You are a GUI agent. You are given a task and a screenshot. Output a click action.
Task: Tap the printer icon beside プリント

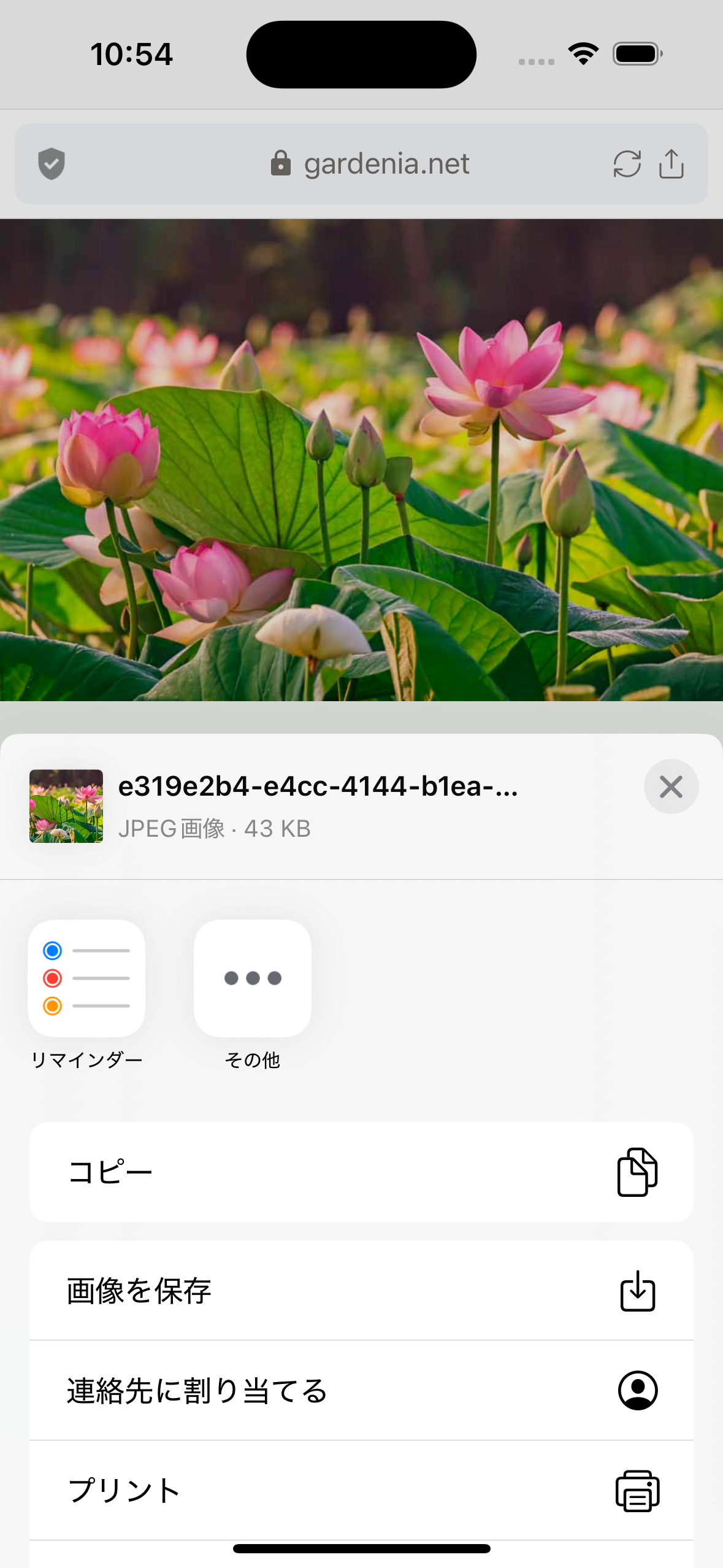click(x=637, y=1491)
